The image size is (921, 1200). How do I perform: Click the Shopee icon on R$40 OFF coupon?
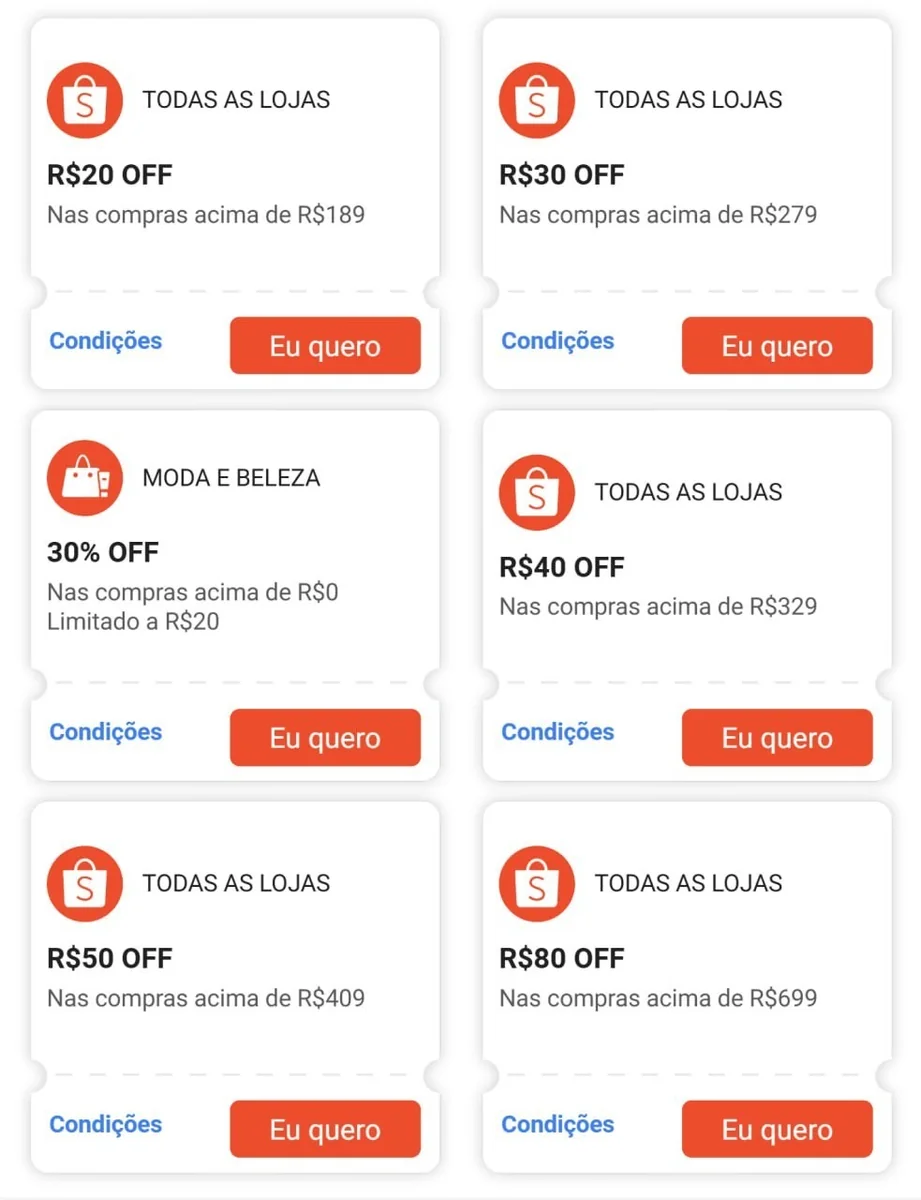click(536, 491)
